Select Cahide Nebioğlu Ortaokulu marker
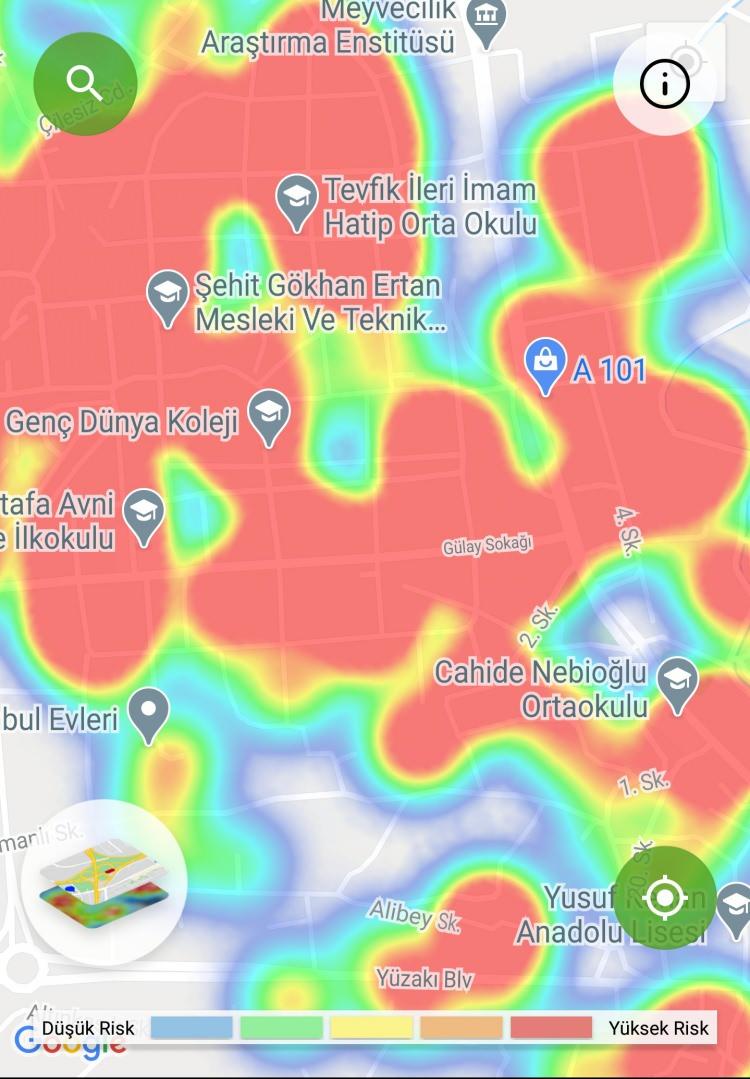The image size is (750, 1079). point(678,683)
